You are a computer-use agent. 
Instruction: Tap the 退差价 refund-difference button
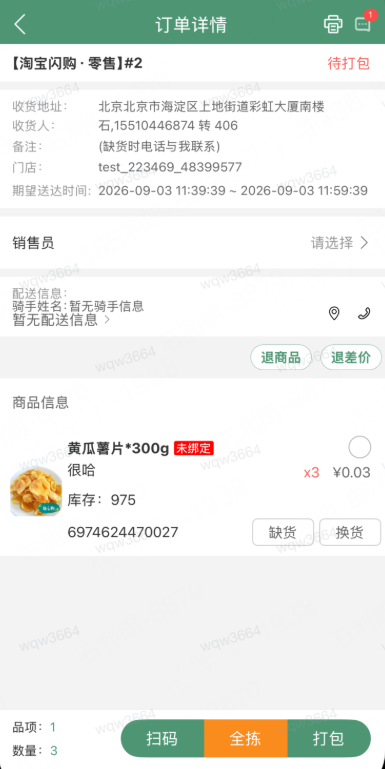(351, 358)
